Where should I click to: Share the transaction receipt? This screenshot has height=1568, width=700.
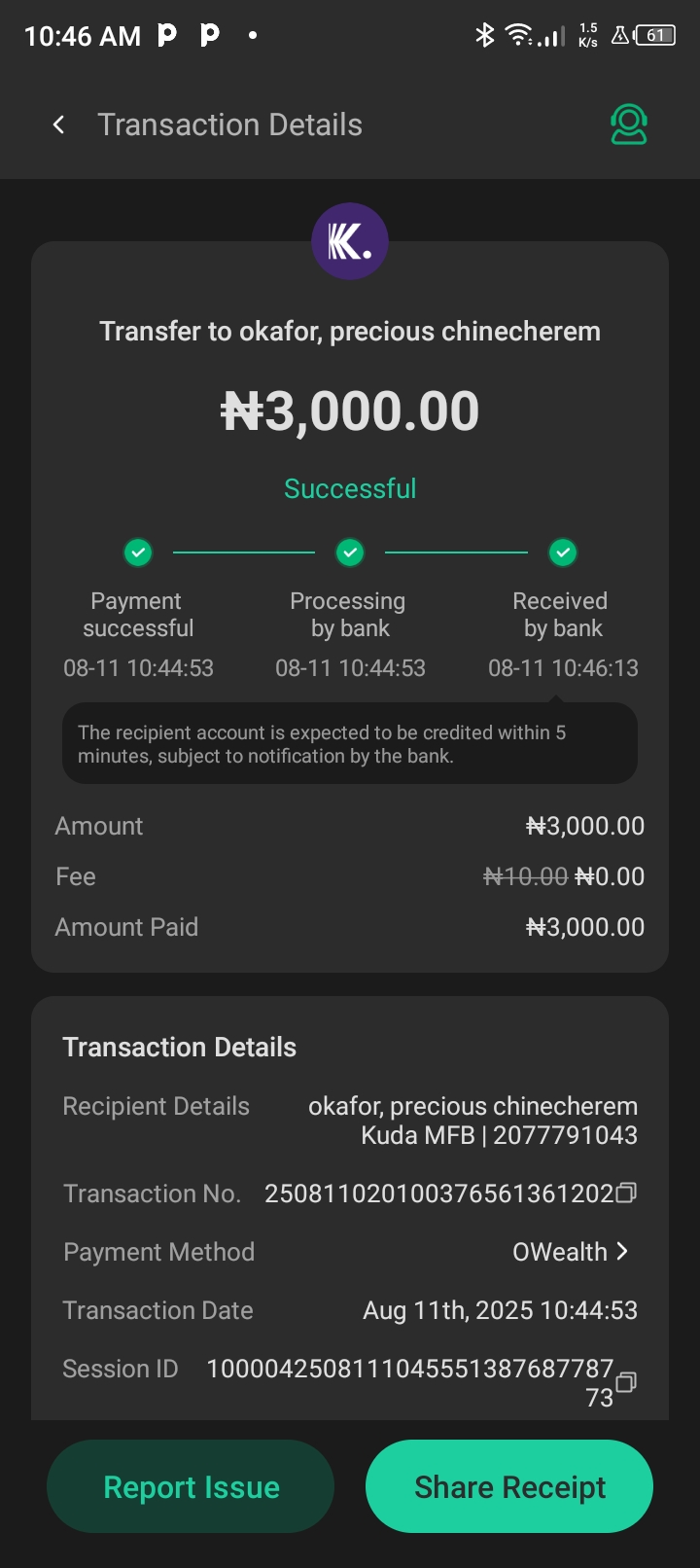509,1486
